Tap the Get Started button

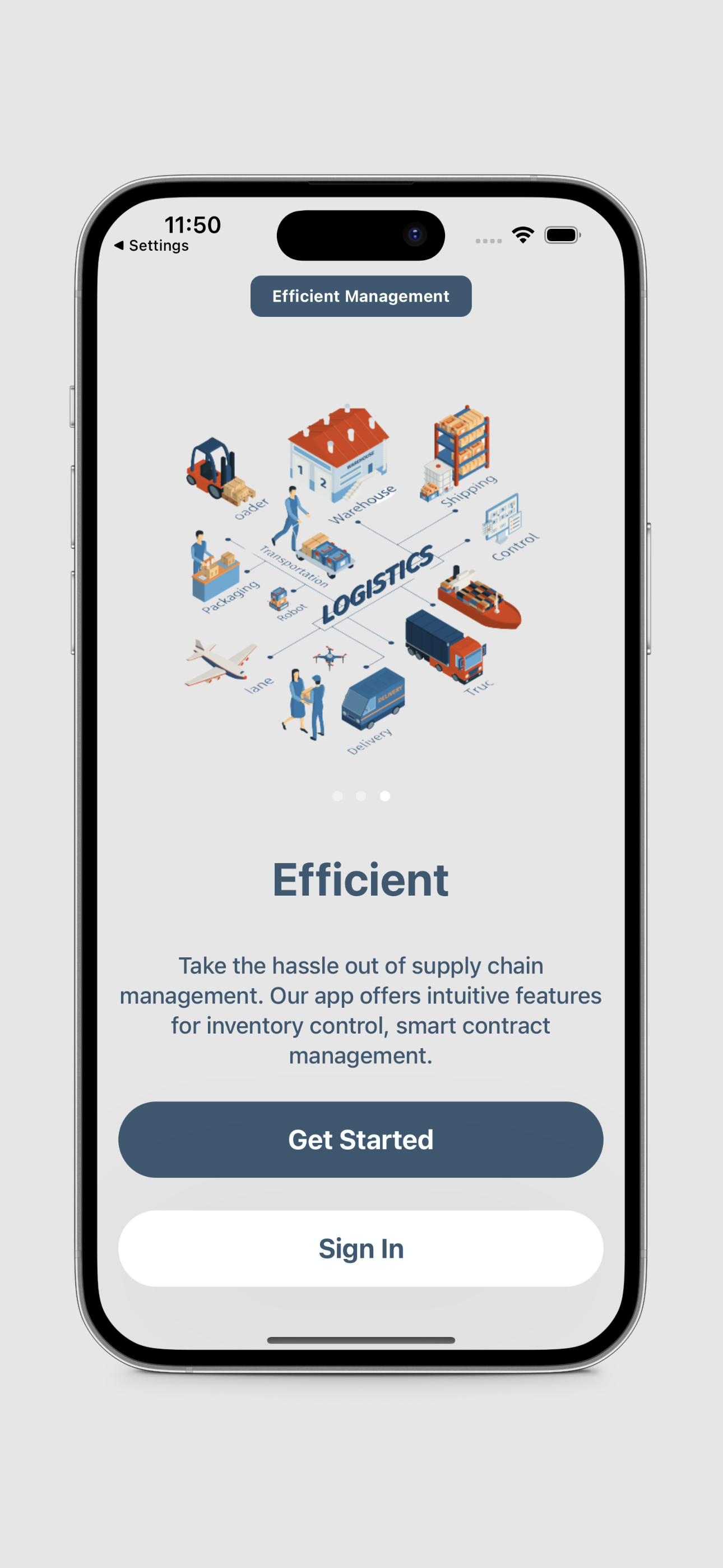361,1140
